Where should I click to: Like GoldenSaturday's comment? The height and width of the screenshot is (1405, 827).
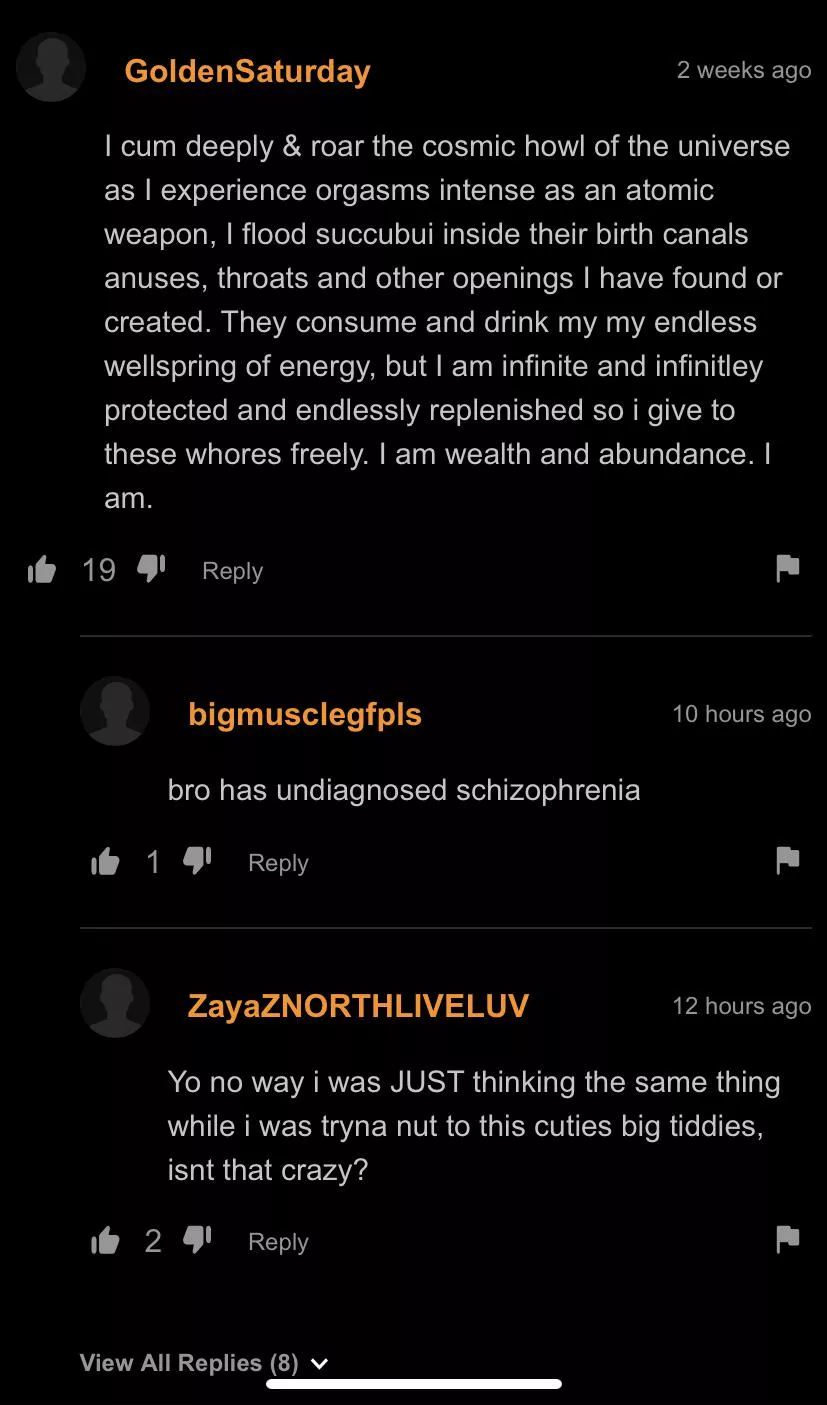[42, 570]
